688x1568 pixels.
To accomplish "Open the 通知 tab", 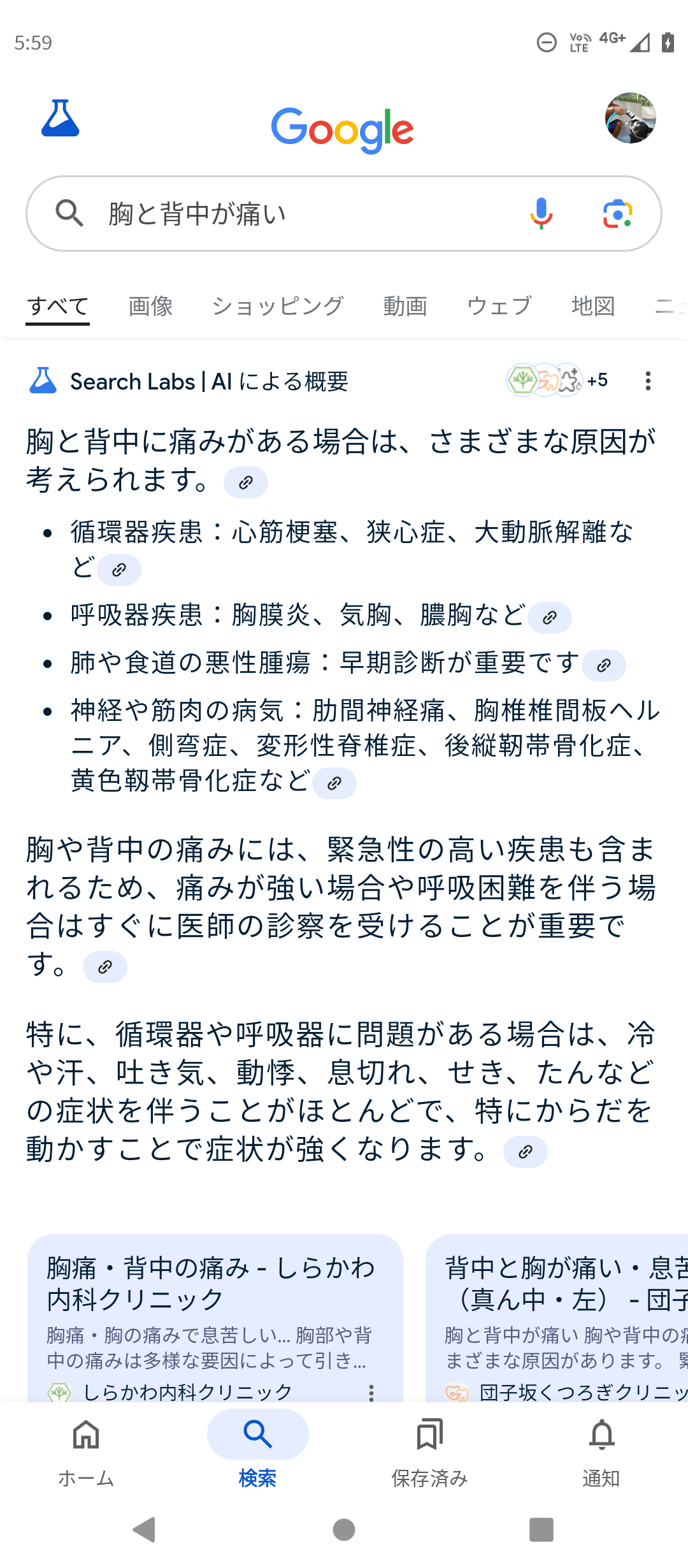I will click(601, 1449).
